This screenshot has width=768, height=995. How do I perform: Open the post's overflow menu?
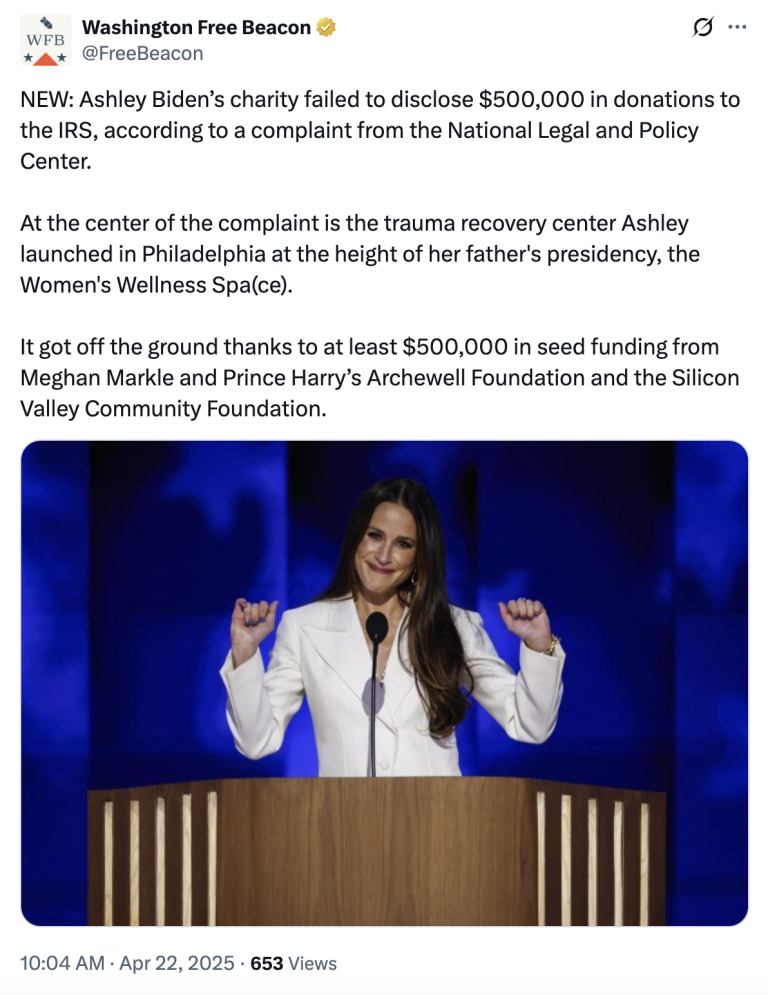coord(738,28)
